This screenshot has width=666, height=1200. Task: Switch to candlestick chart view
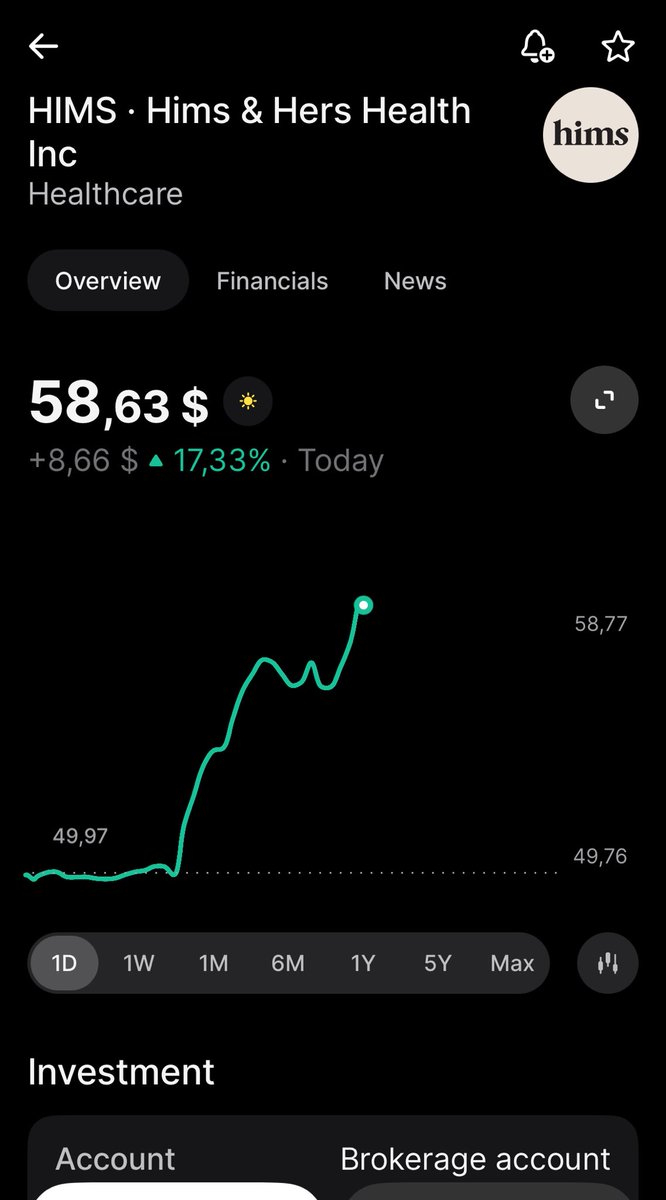[x=607, y=963]
